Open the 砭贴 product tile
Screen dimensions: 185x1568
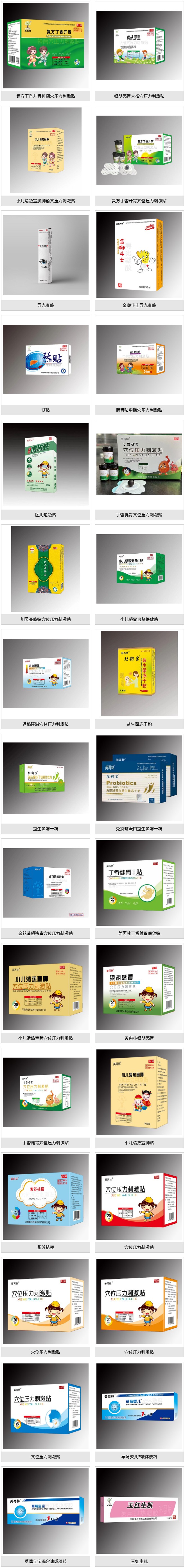click(46, 360)
